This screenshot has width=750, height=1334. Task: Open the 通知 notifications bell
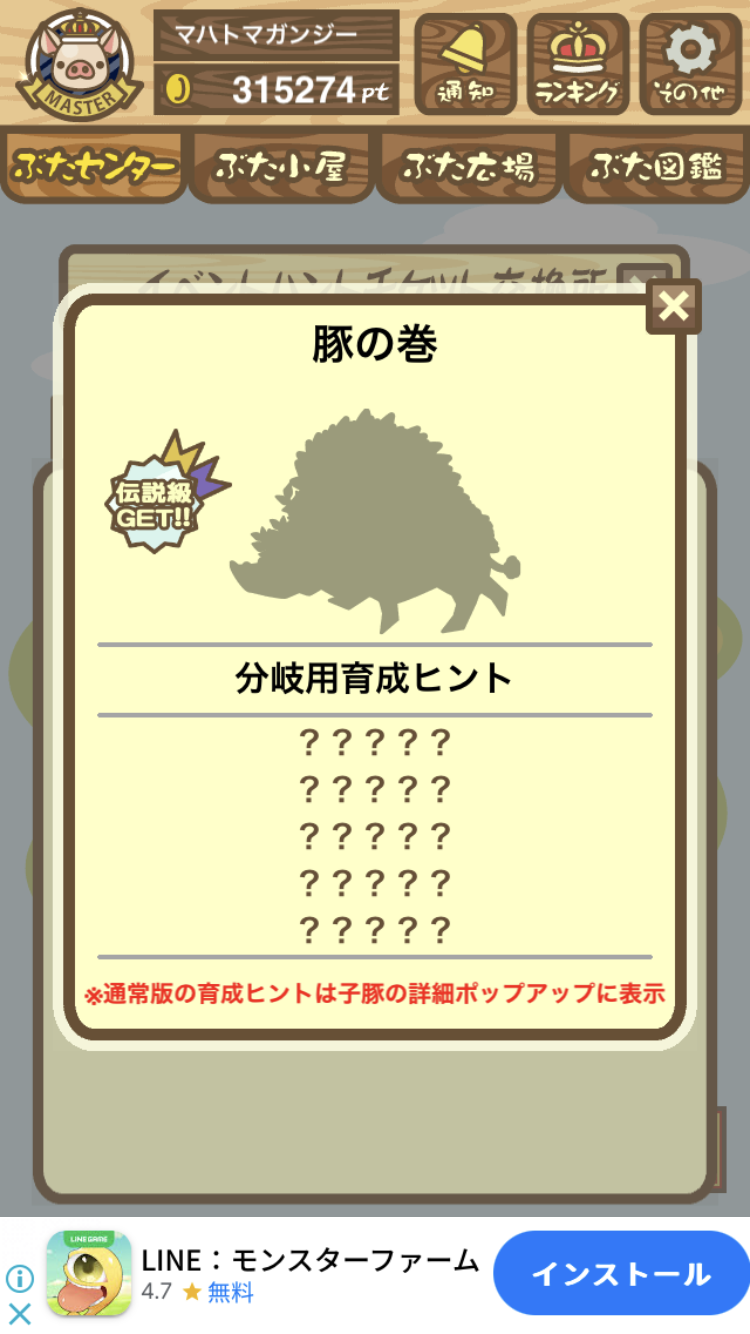coord(465,64)
